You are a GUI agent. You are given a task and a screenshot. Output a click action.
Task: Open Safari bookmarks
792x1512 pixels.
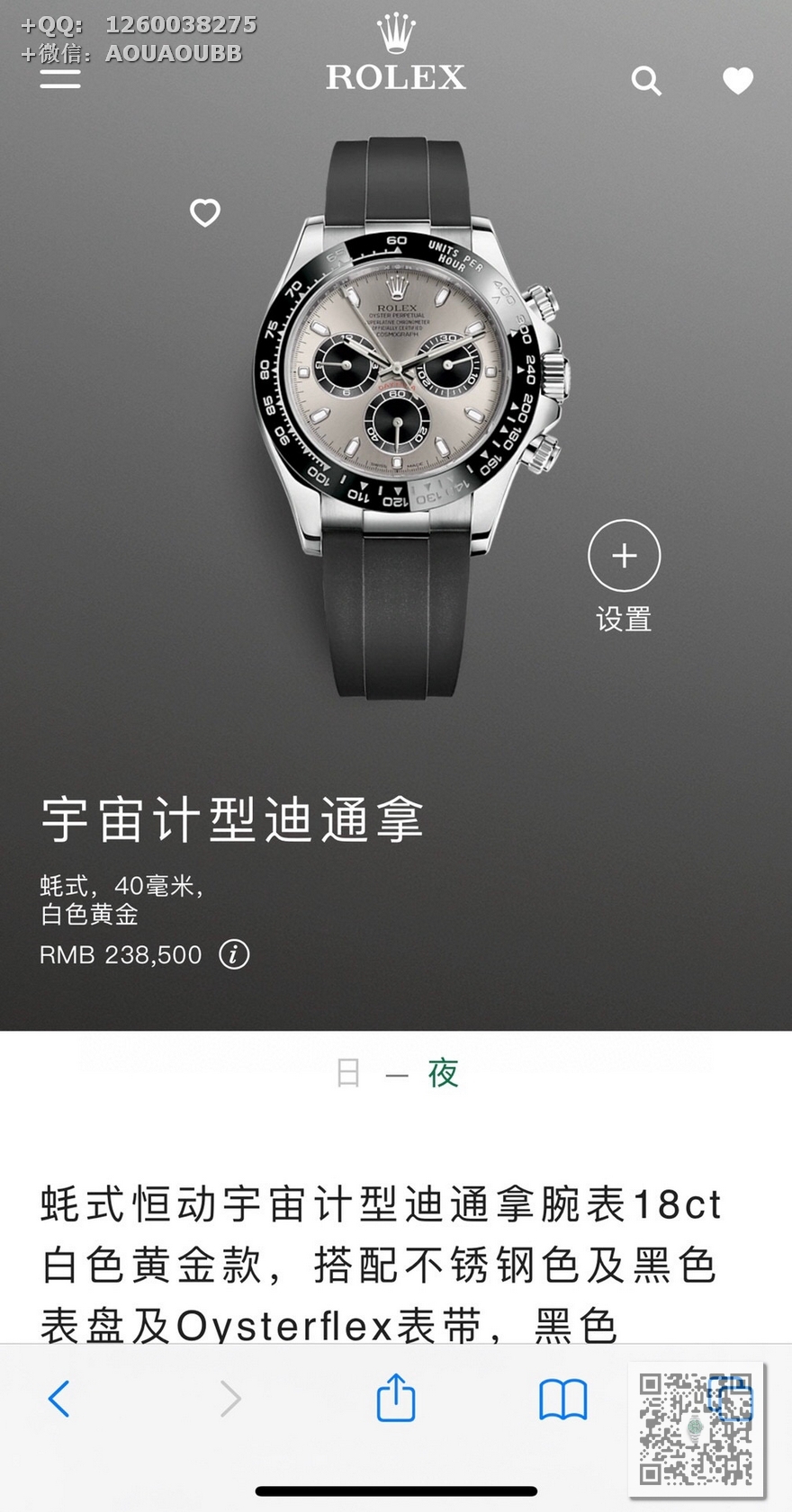[562, 1399]
